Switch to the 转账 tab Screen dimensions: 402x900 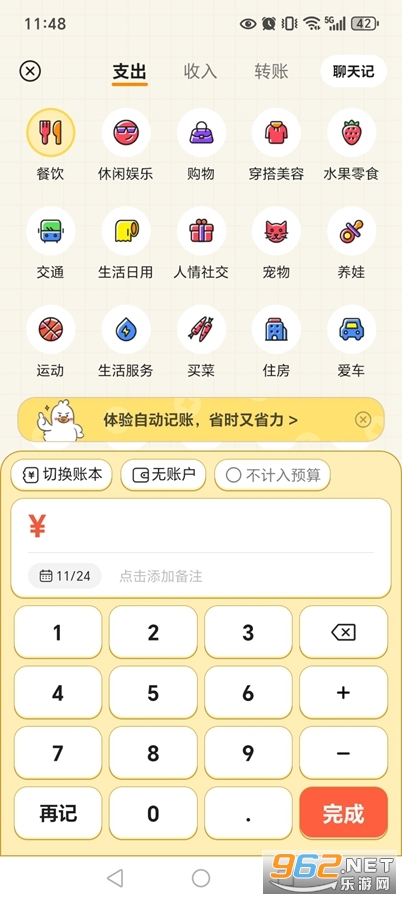(271, 71)
